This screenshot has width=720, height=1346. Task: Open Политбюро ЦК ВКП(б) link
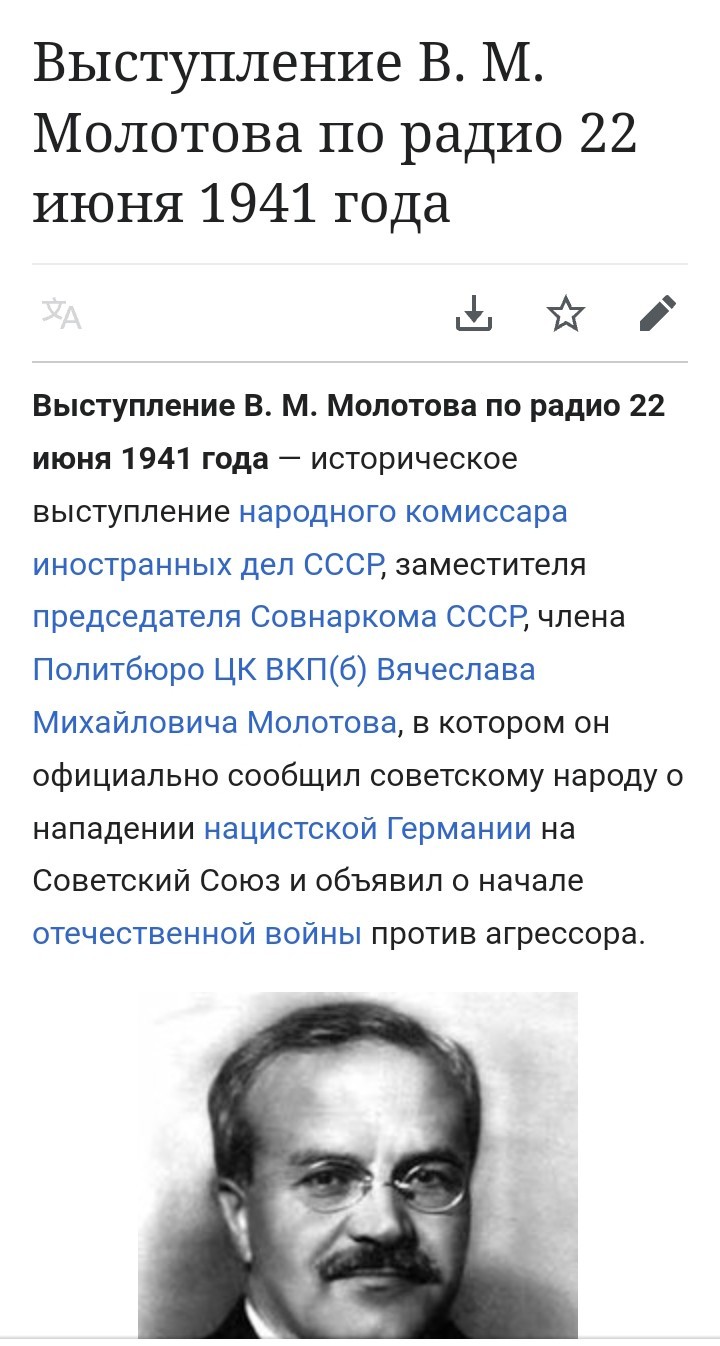tap(201, 669)
